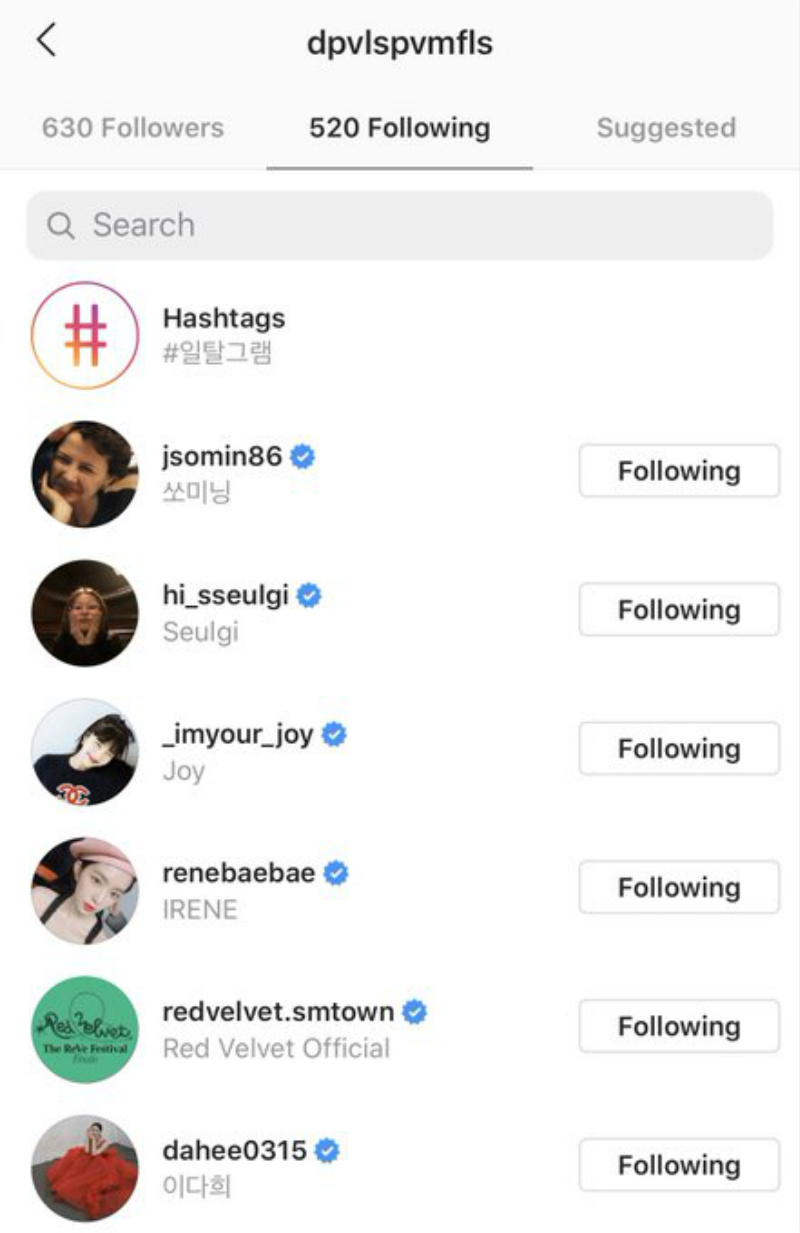View _imyour_joy's profile

[x=238, y=735]
